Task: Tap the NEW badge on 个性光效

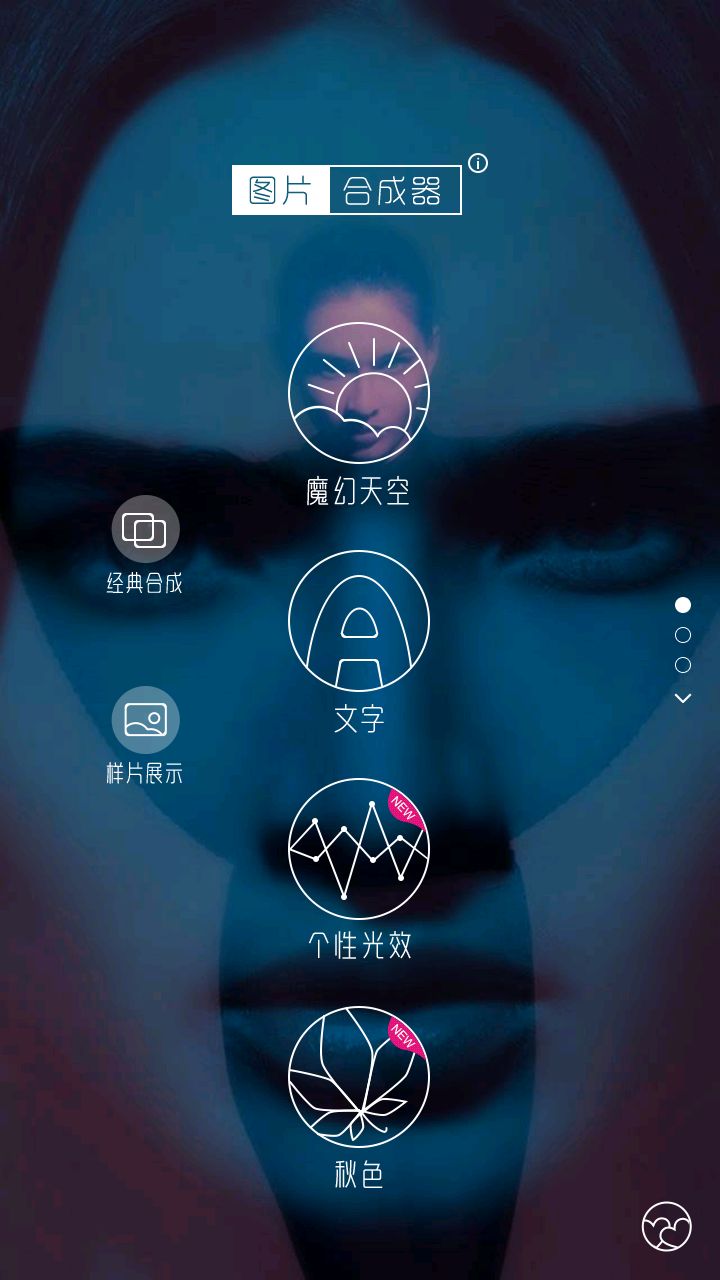Action: 404,812
